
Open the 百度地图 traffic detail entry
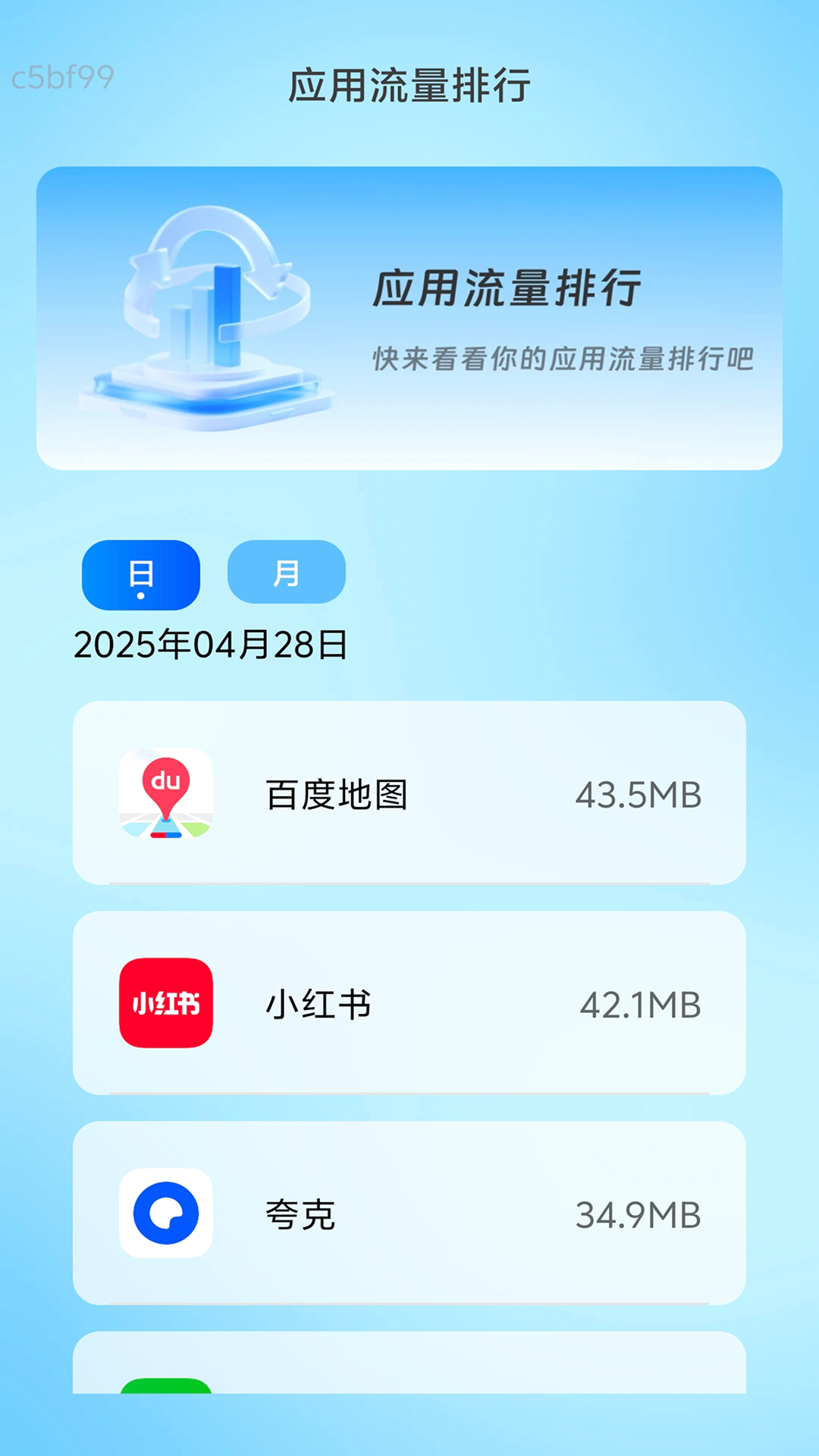pyautogui.click(x=409, y=794)
